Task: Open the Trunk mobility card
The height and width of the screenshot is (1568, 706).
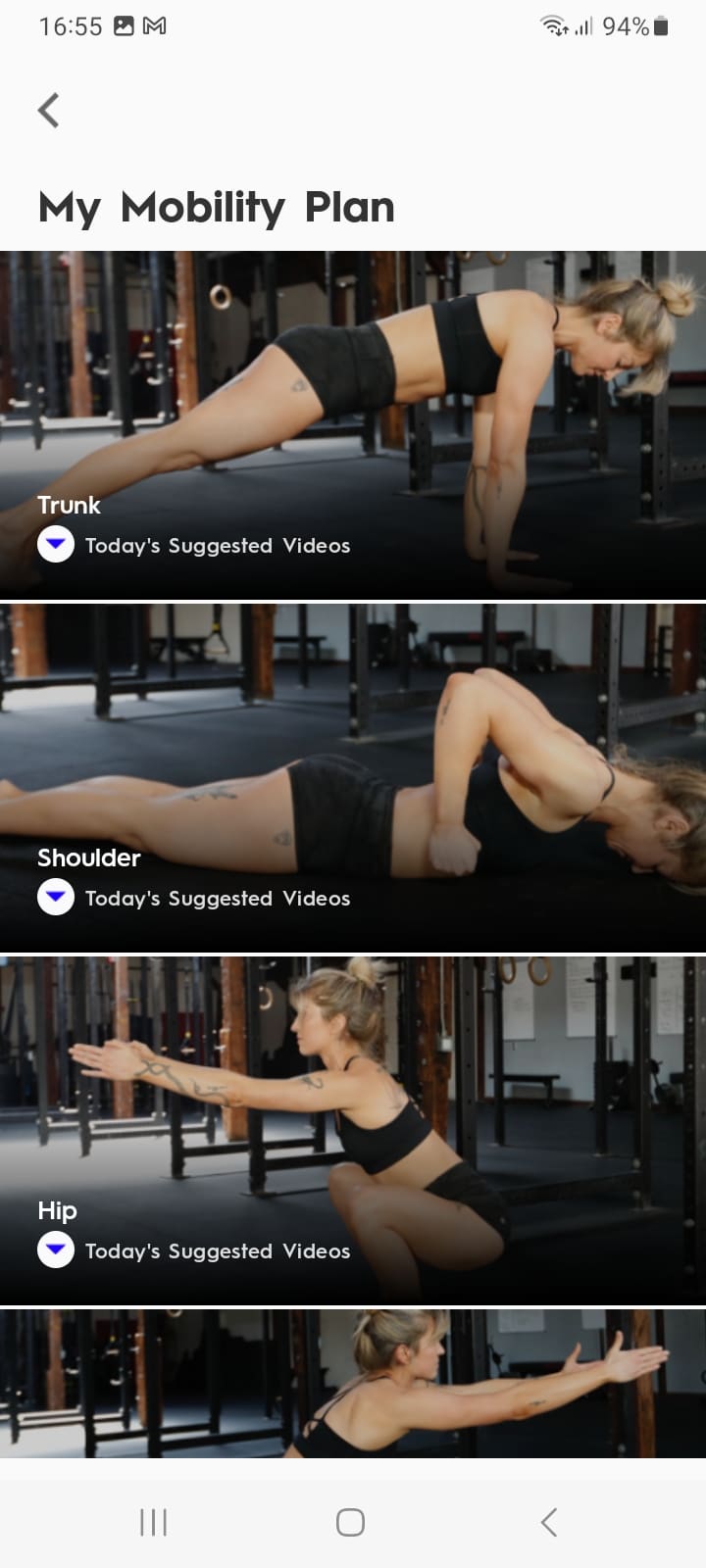Action: pyautogui.click(x=353, y=392)
